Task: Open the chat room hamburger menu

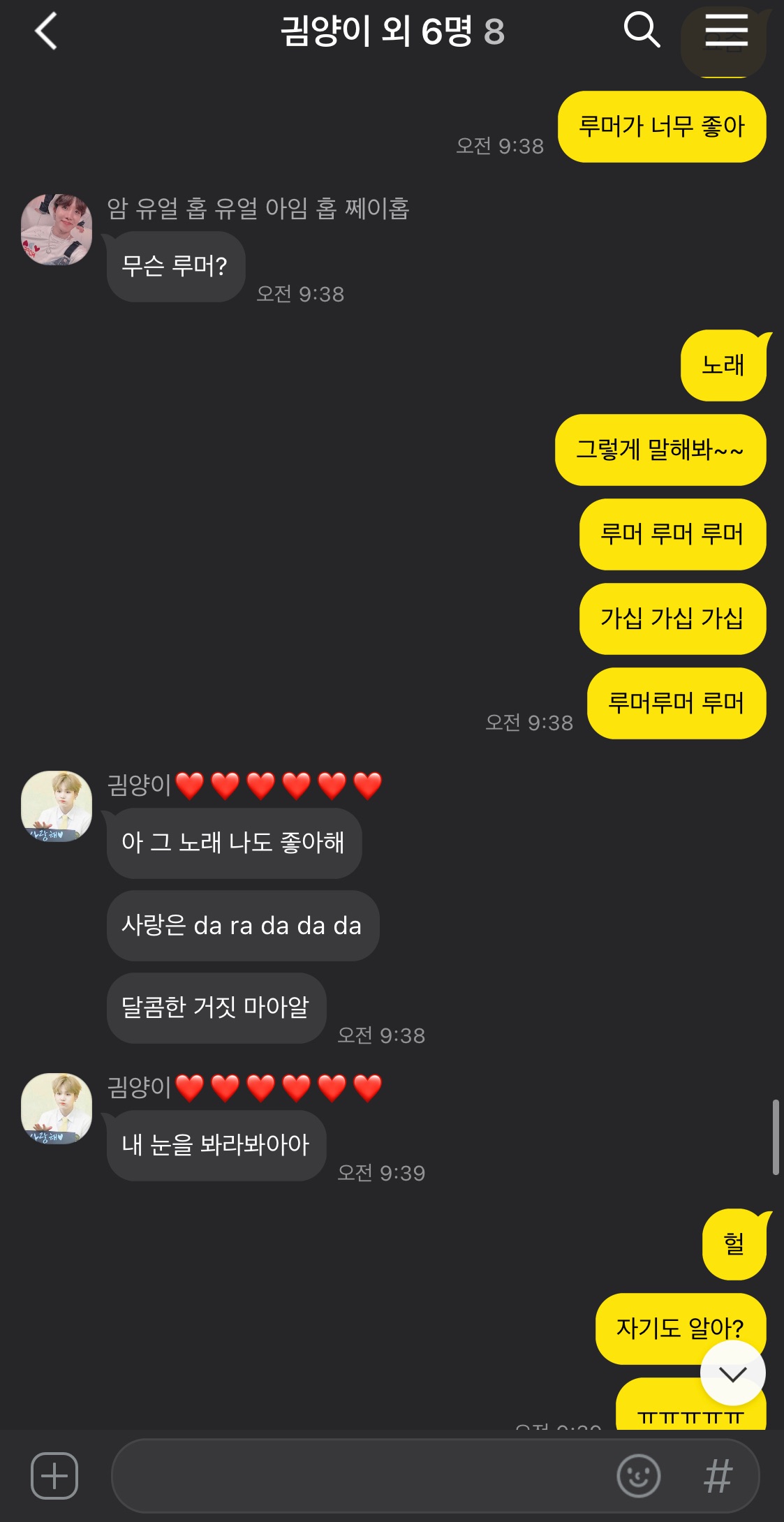Action: (x=726, y=31)
